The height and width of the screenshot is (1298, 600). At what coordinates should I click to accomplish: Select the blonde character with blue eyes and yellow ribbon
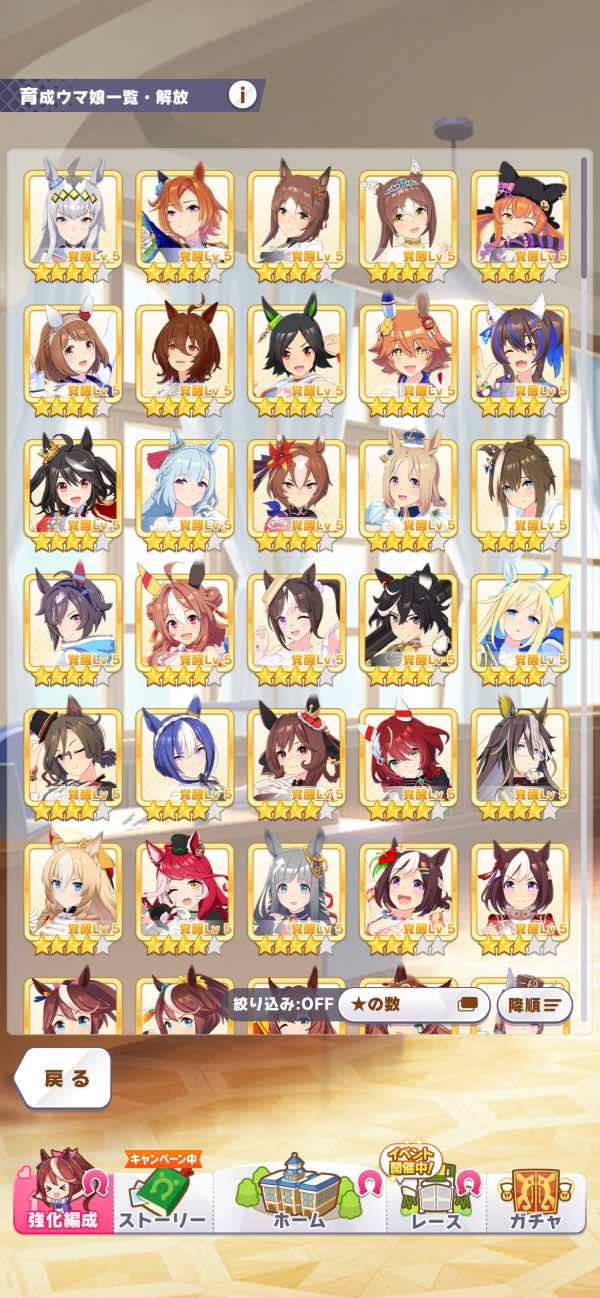520,630
